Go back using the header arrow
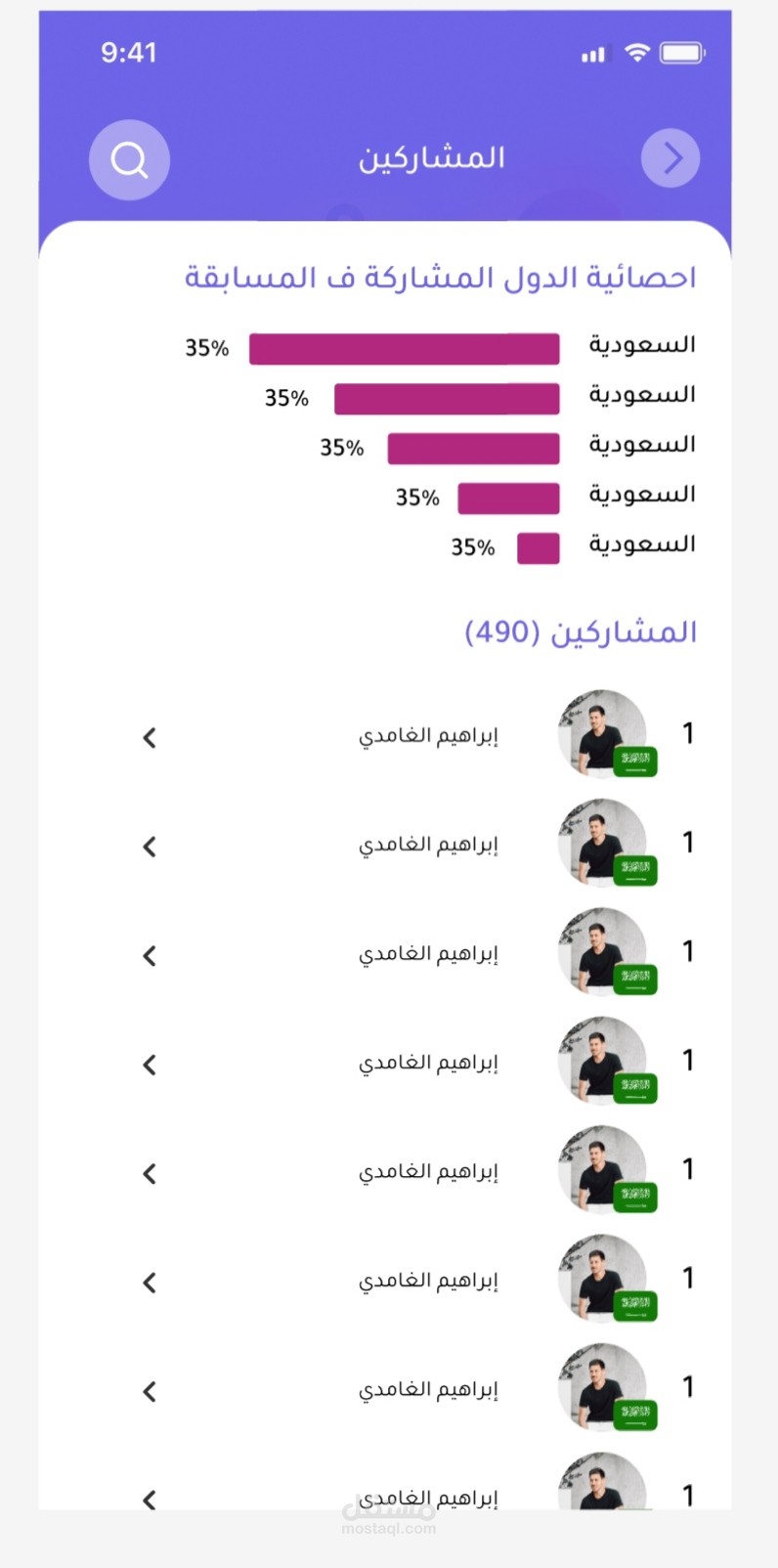Image resolution: width=778 pixels, height=1568 pixels. (670, 157)
